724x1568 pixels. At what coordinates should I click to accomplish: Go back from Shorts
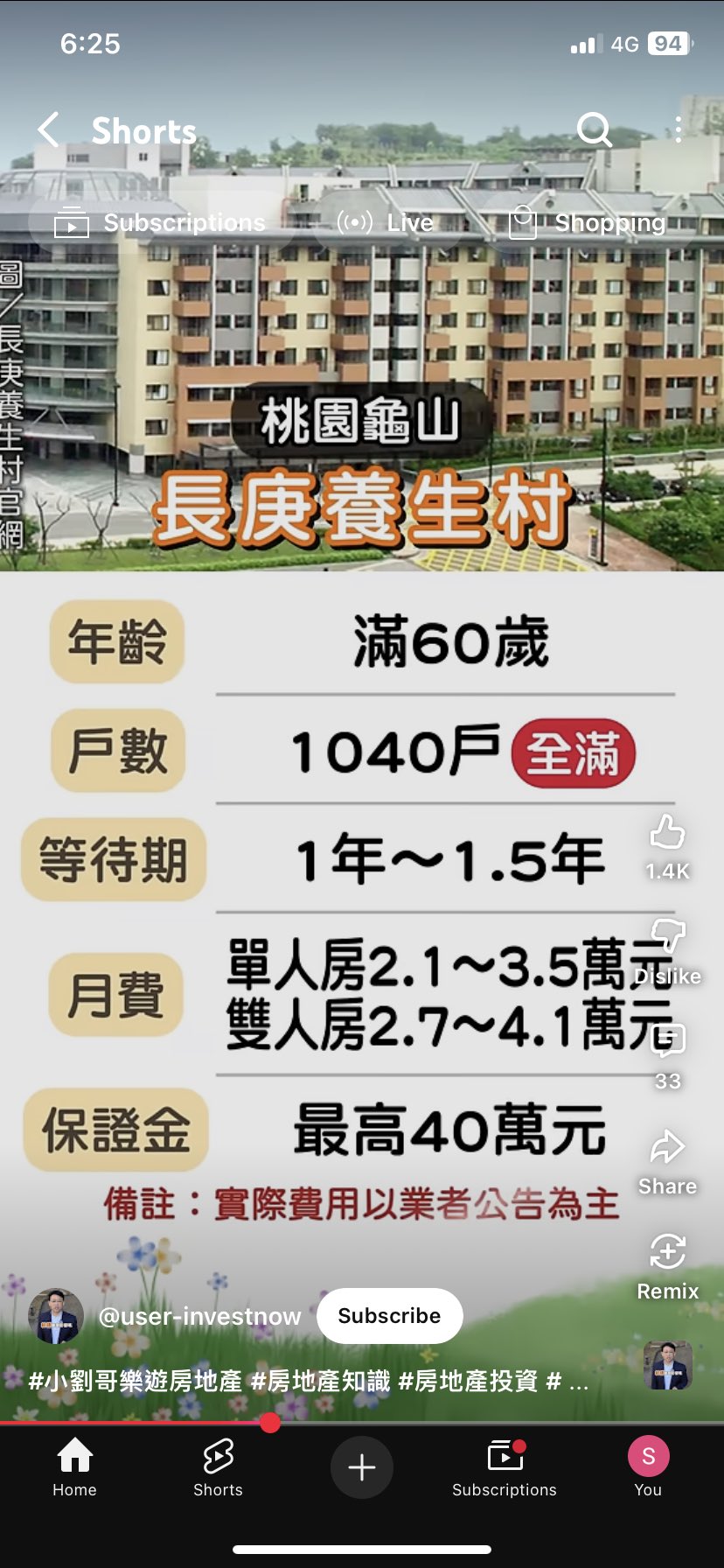pos(49,130)
